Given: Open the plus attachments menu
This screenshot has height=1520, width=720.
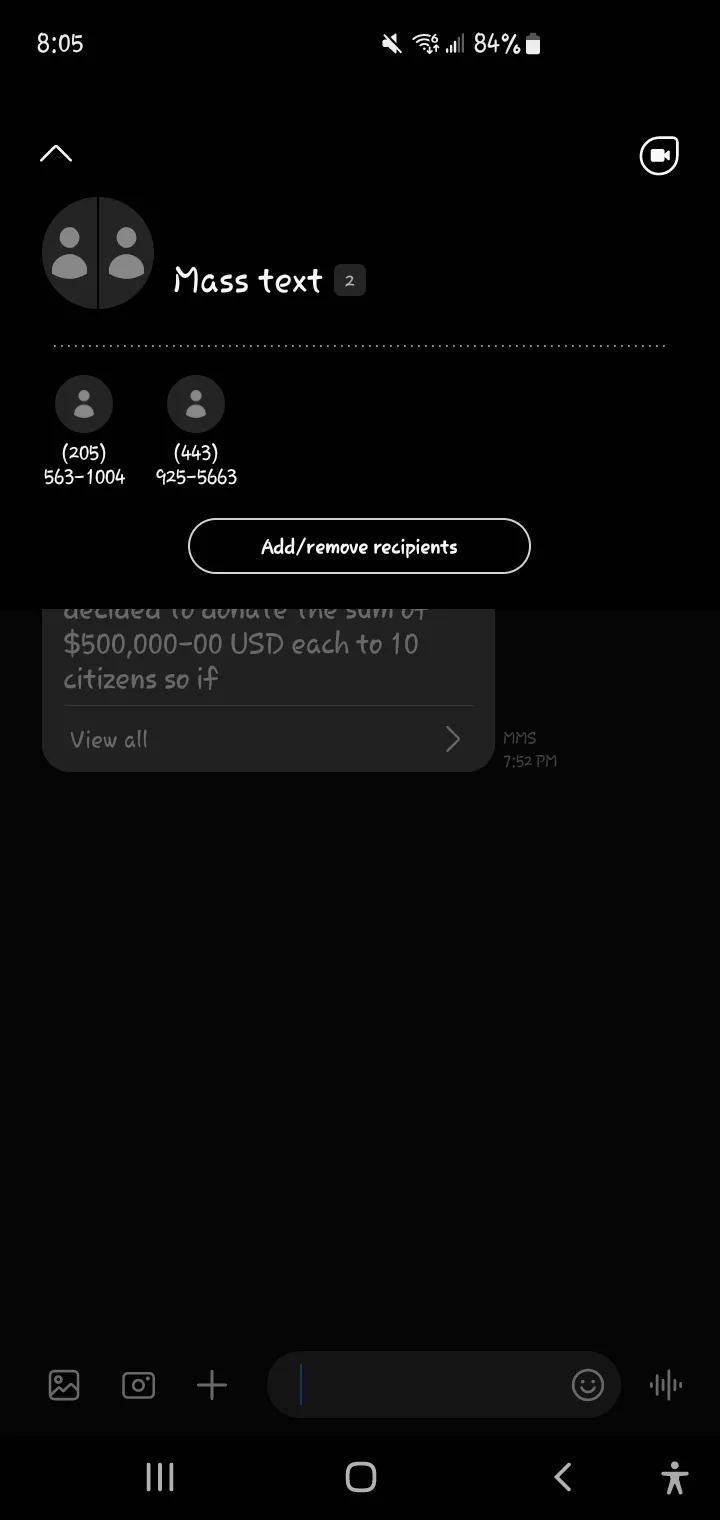Looking at the screenshot, I should [212, 1385].
